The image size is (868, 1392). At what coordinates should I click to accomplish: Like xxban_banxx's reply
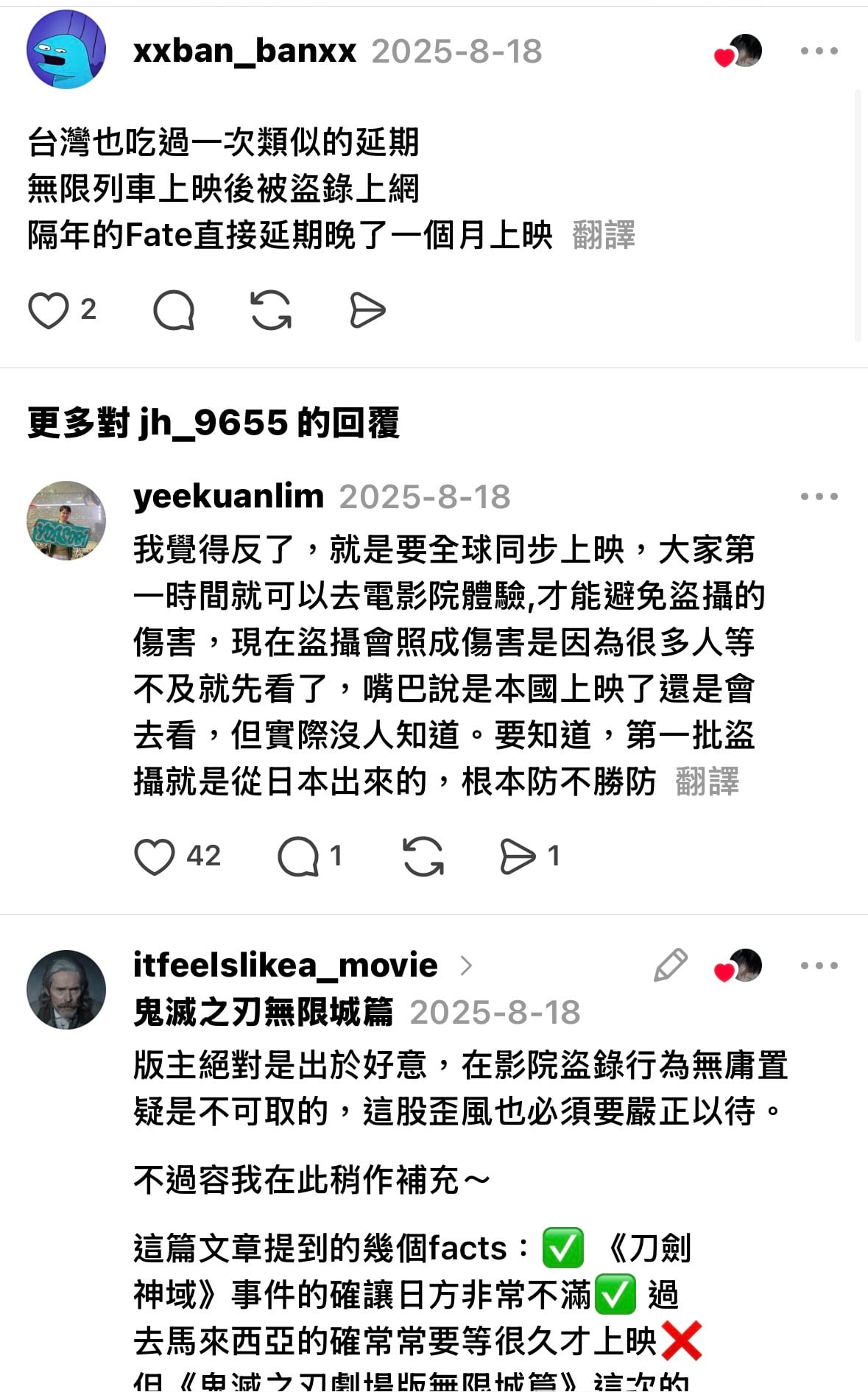49,310
